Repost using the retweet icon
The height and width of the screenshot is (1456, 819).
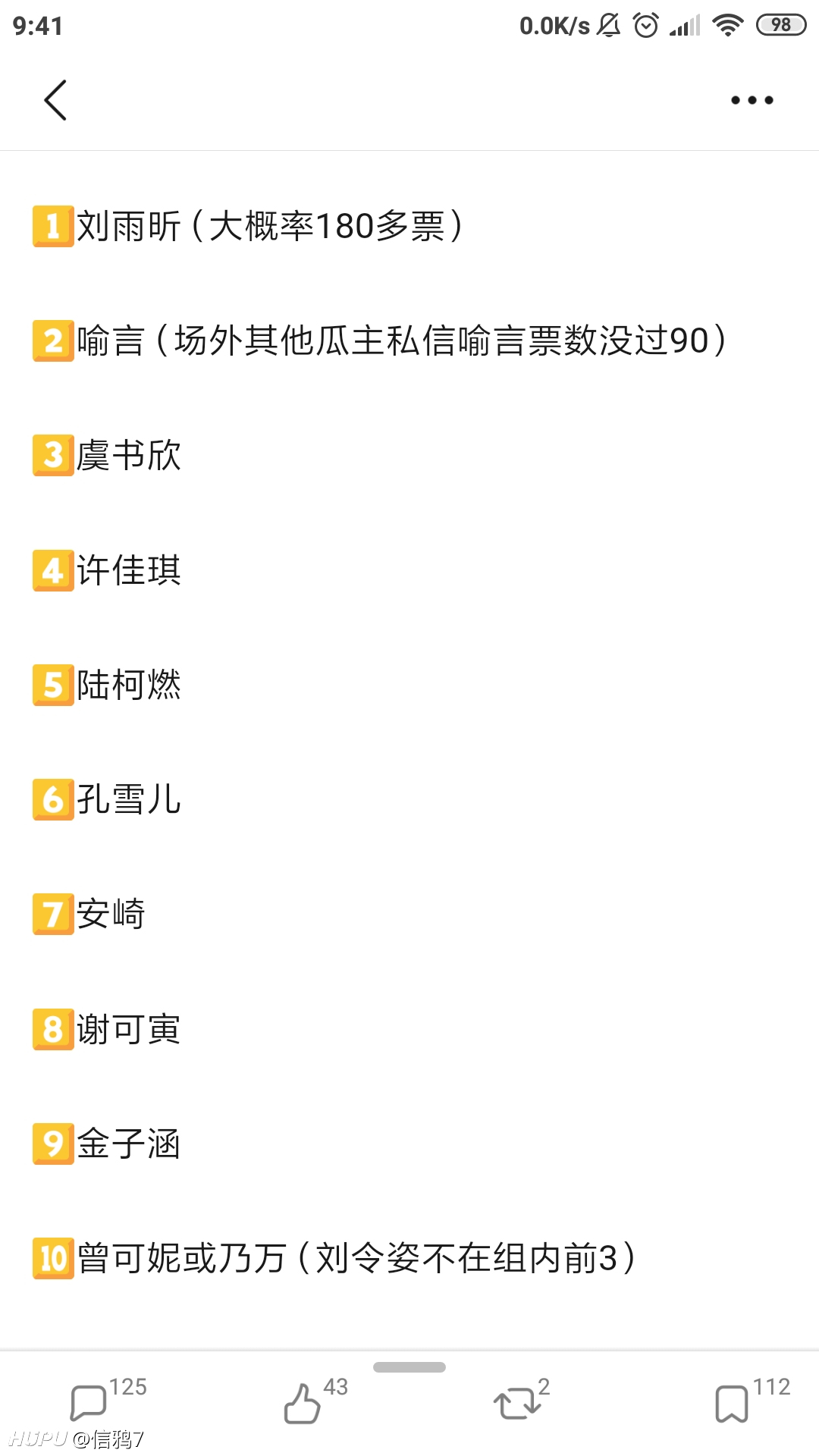point(517,1404)
